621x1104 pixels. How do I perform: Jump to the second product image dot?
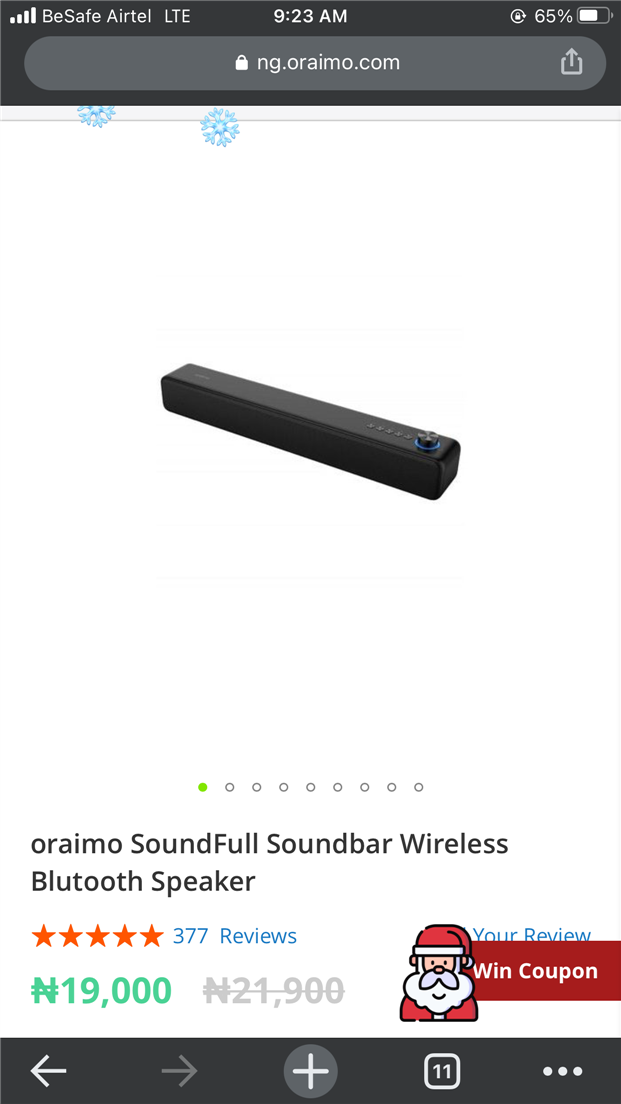230,787
